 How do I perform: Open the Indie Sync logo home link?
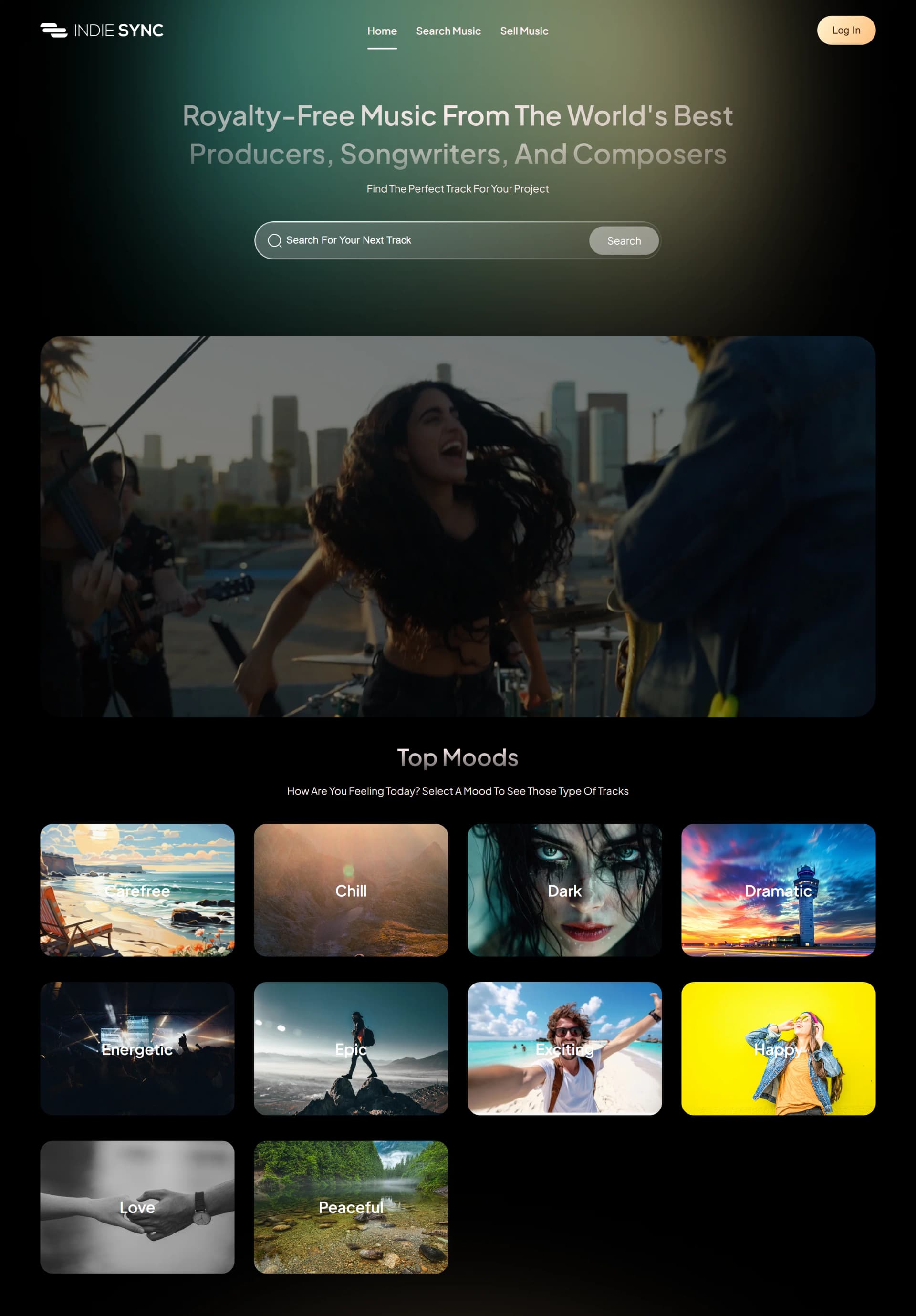(102, 31)
